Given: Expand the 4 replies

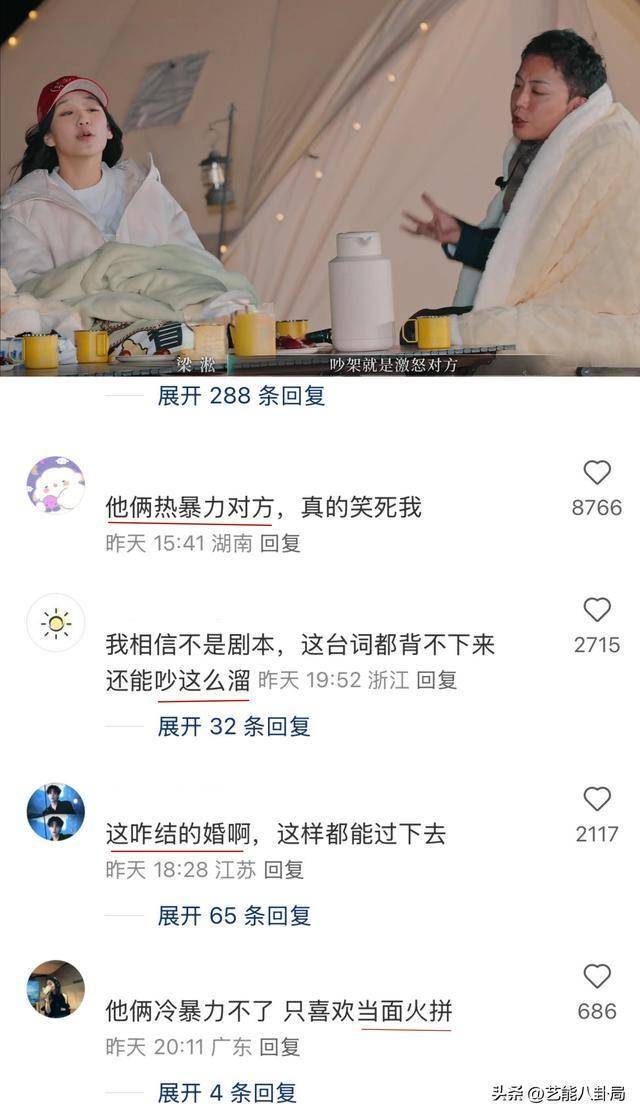Looking at the screenshot, I should (227, 1093).
